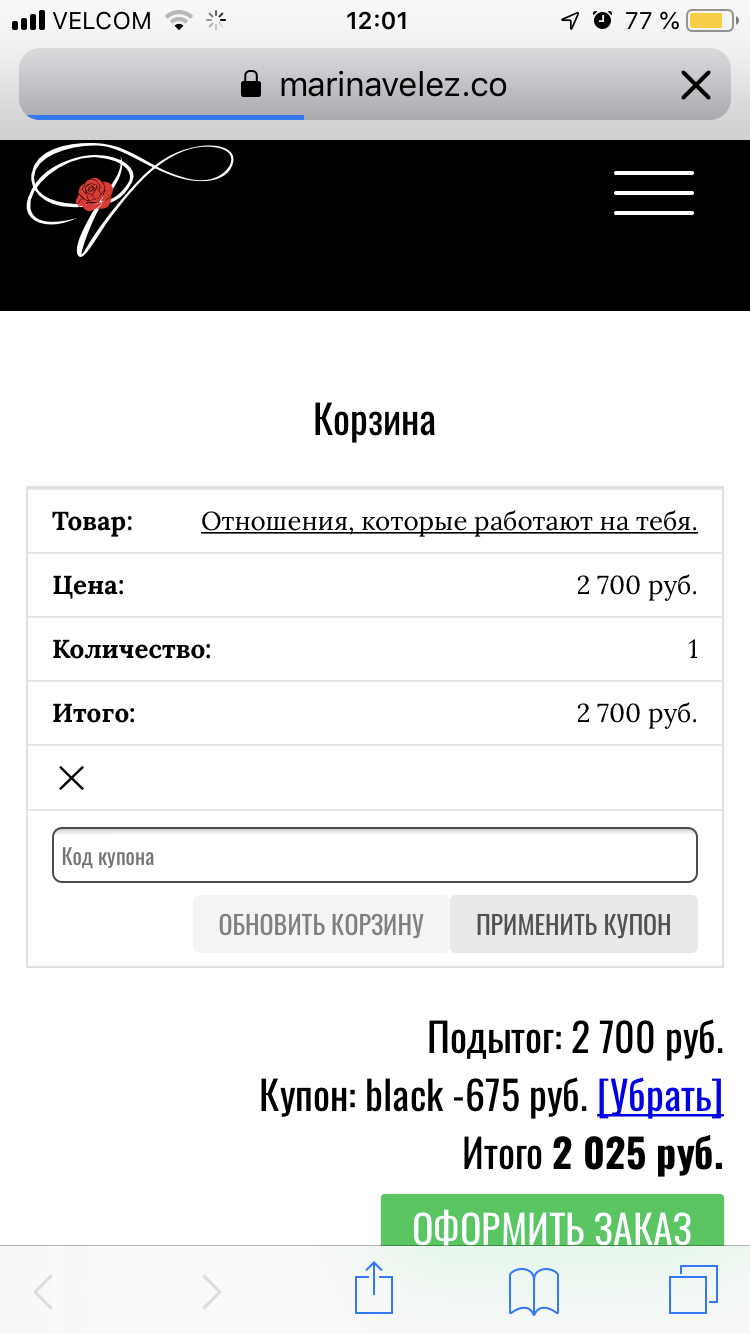
Task: Tap 'Обновить корзину' button
Action: (x=321, y=924)
